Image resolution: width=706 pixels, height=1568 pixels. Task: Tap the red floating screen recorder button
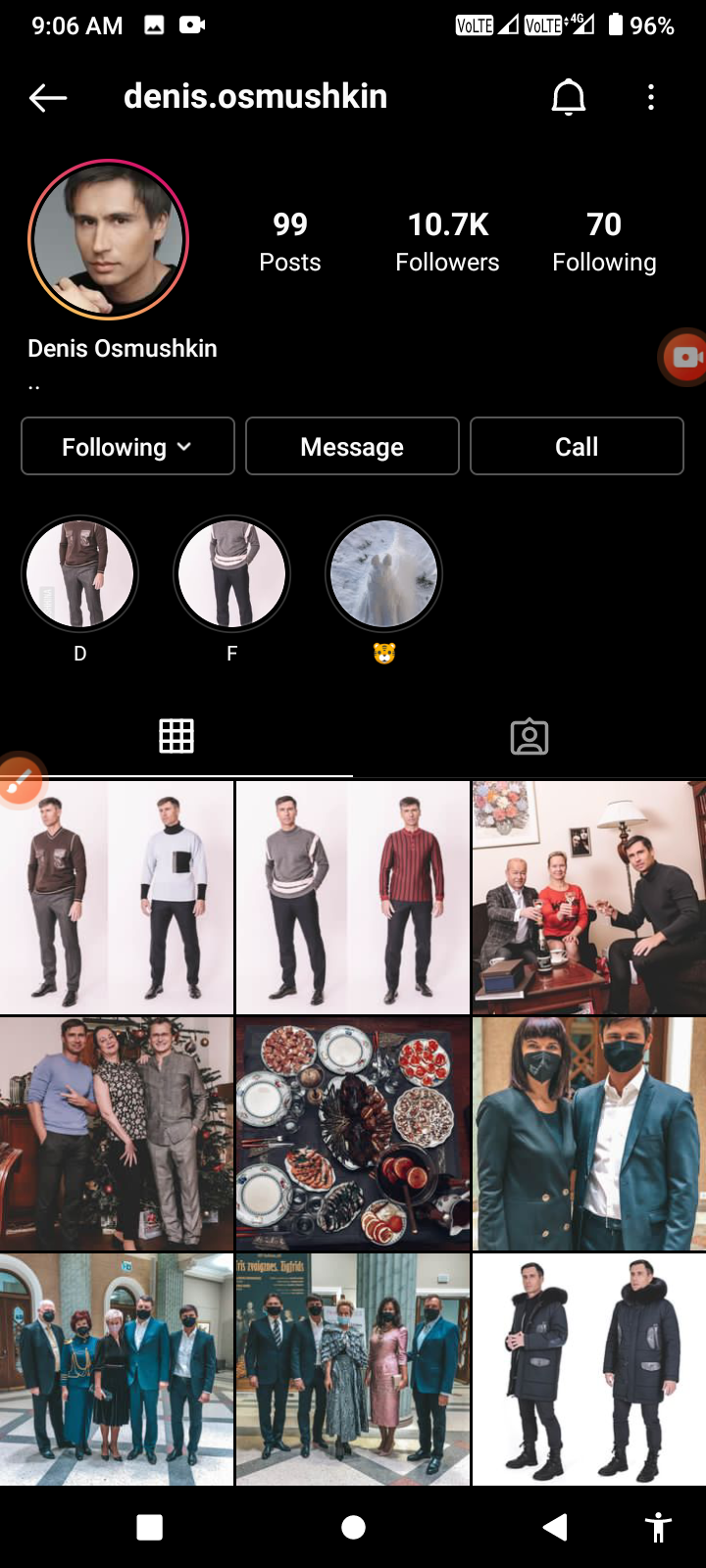[684, 357]
